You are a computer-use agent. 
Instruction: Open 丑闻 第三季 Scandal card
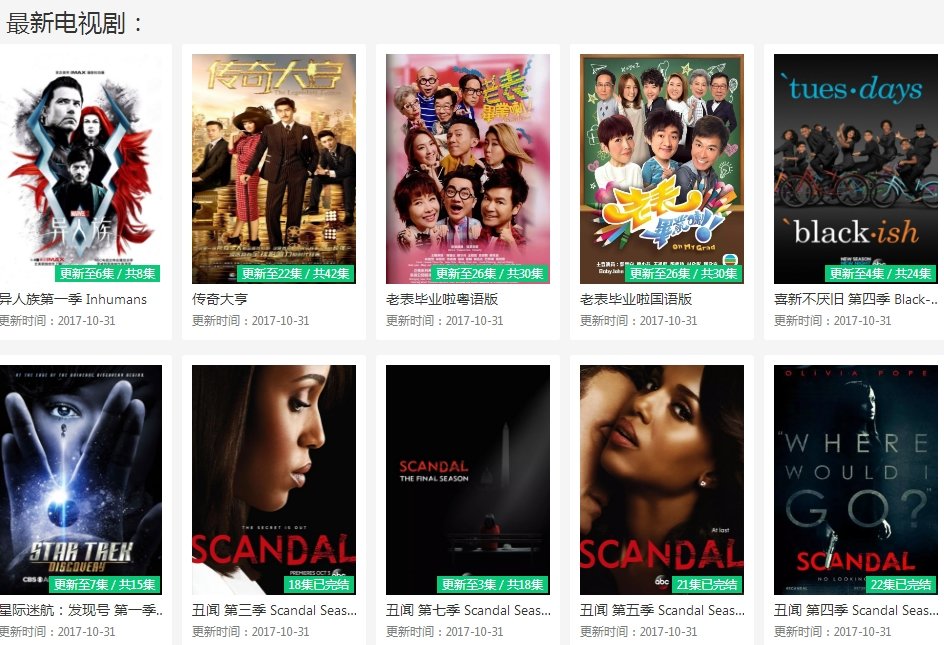click(x=274, y=480)
